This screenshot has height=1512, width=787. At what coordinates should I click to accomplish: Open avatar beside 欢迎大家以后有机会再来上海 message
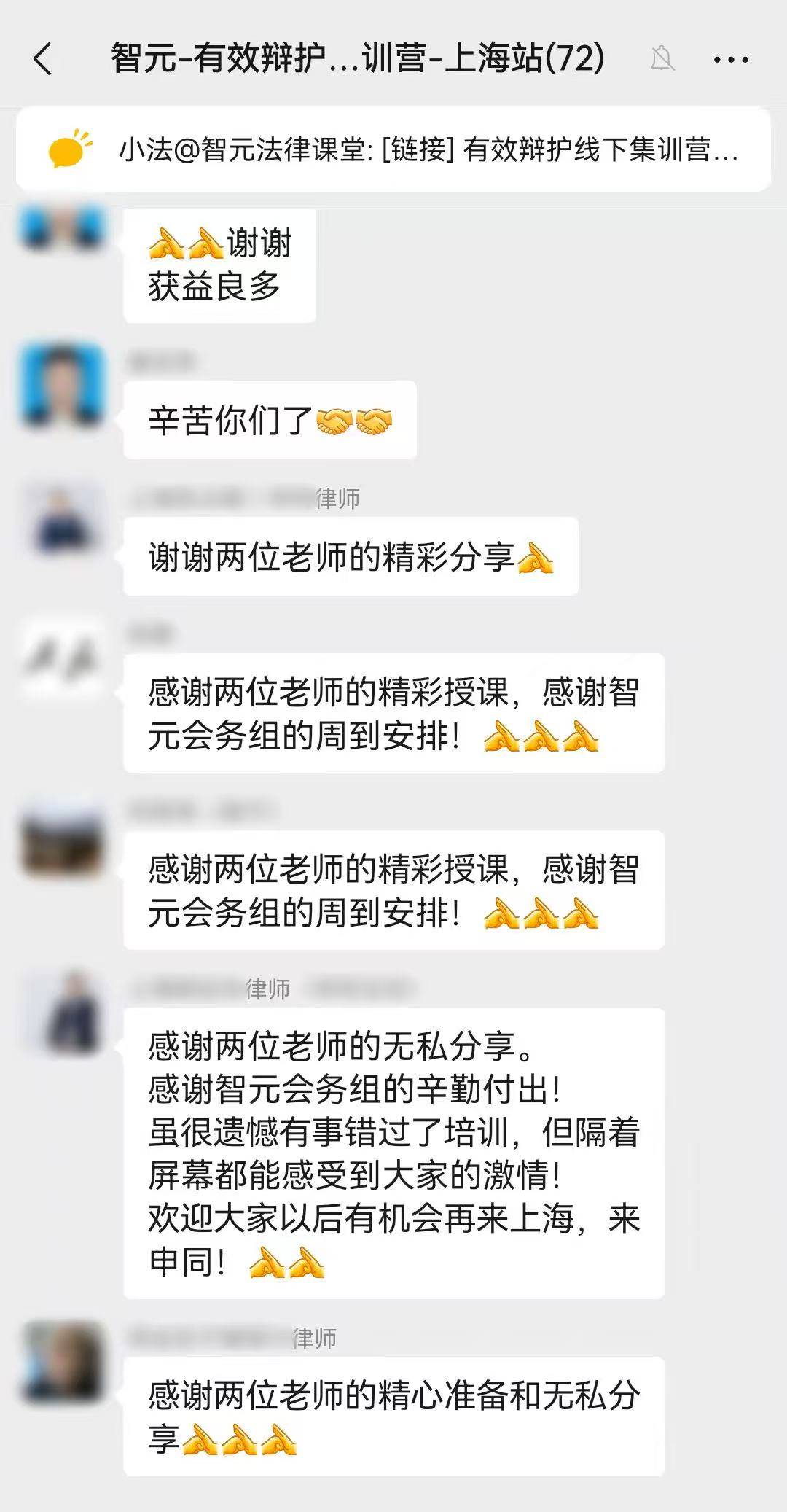coord(63,1012)
